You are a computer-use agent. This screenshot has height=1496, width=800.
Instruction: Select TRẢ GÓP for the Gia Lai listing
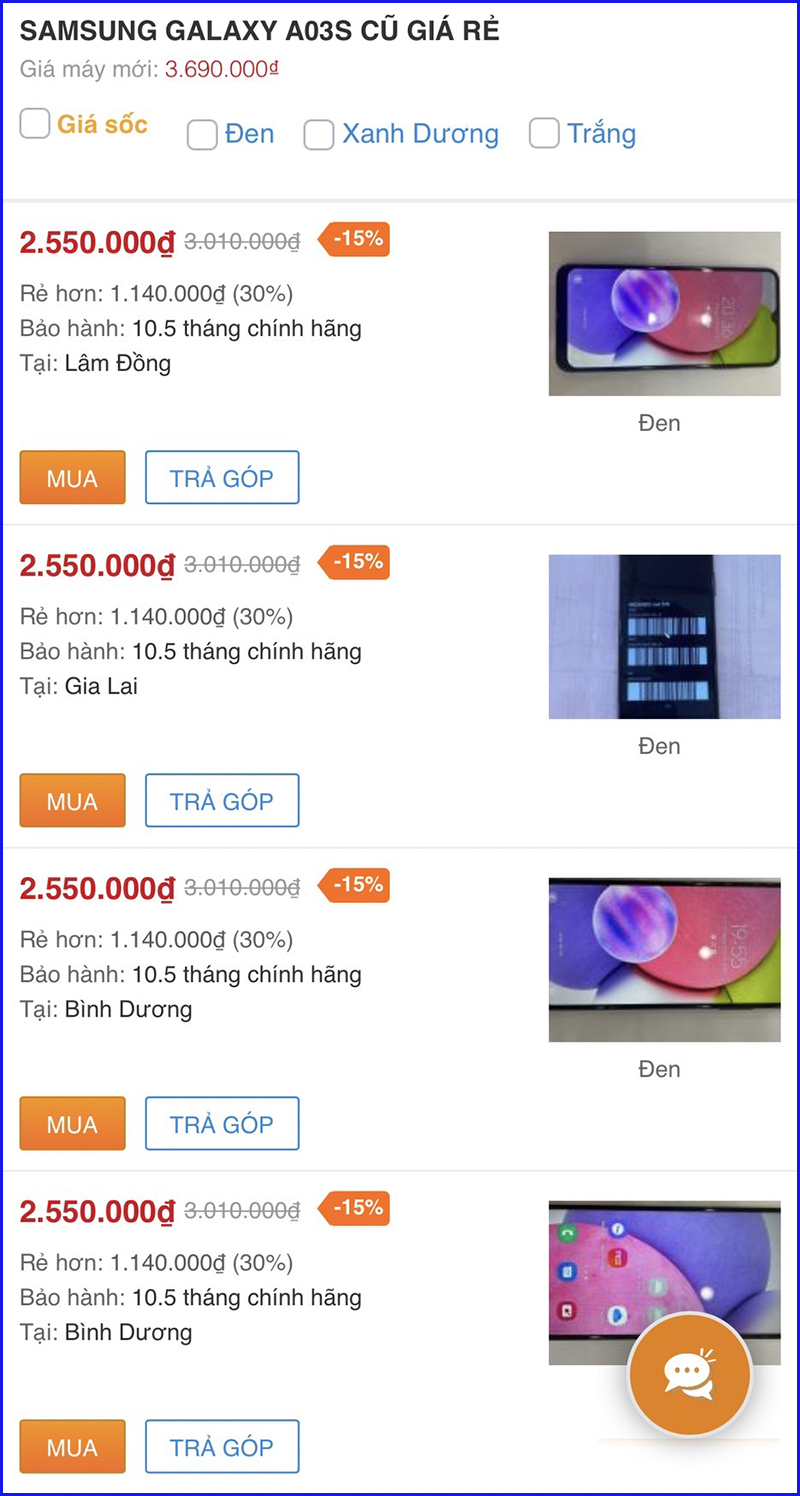222,801
